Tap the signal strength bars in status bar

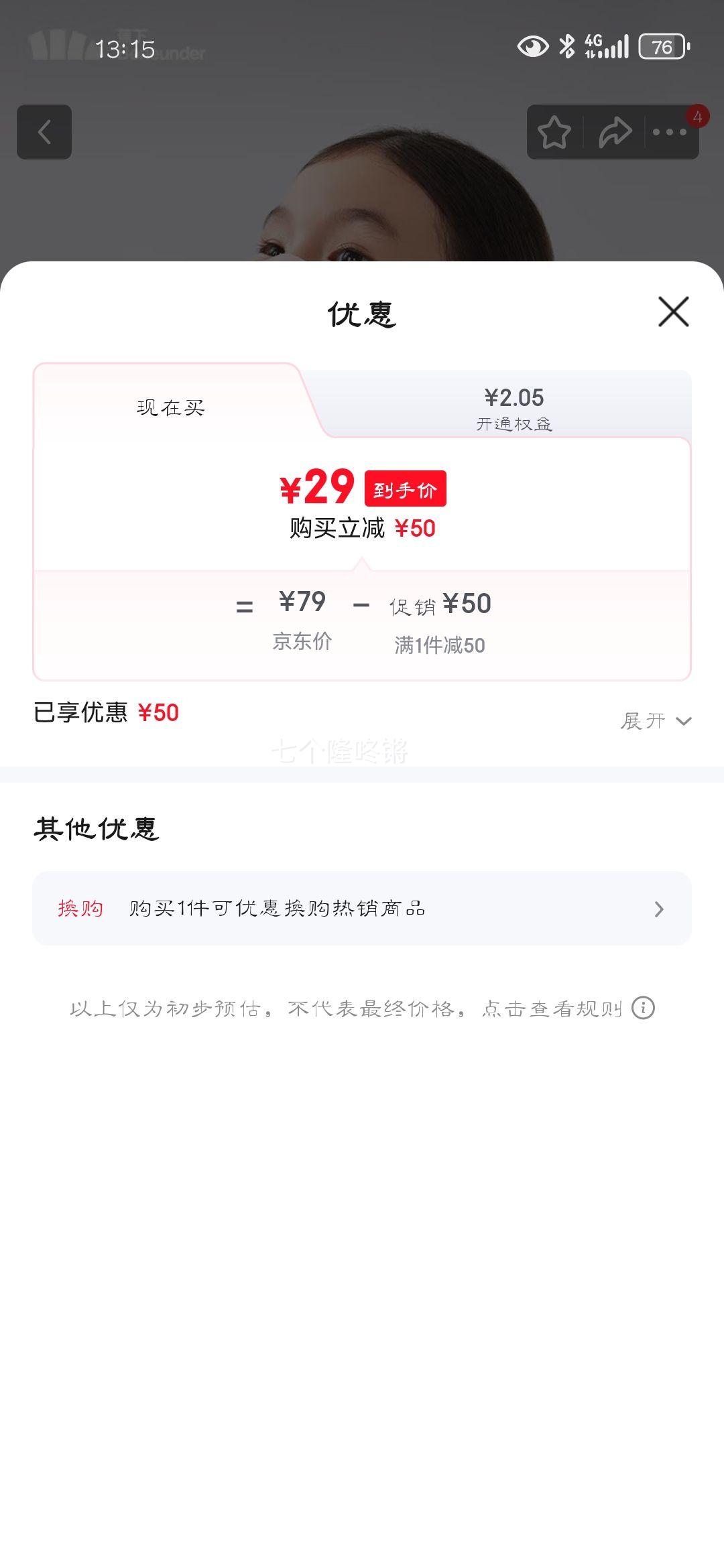(612, 48)
